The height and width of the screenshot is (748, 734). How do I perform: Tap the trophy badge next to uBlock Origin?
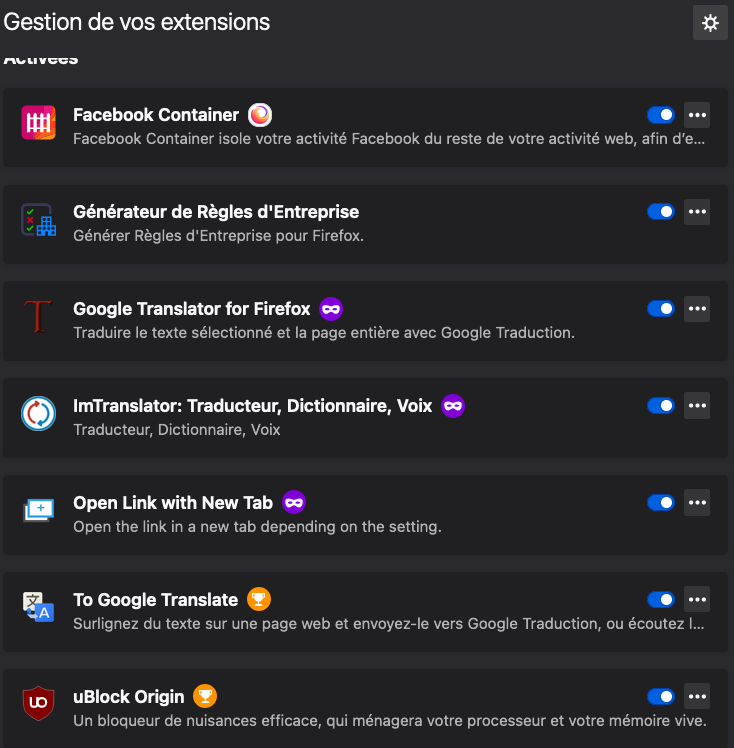click(205, 696)
